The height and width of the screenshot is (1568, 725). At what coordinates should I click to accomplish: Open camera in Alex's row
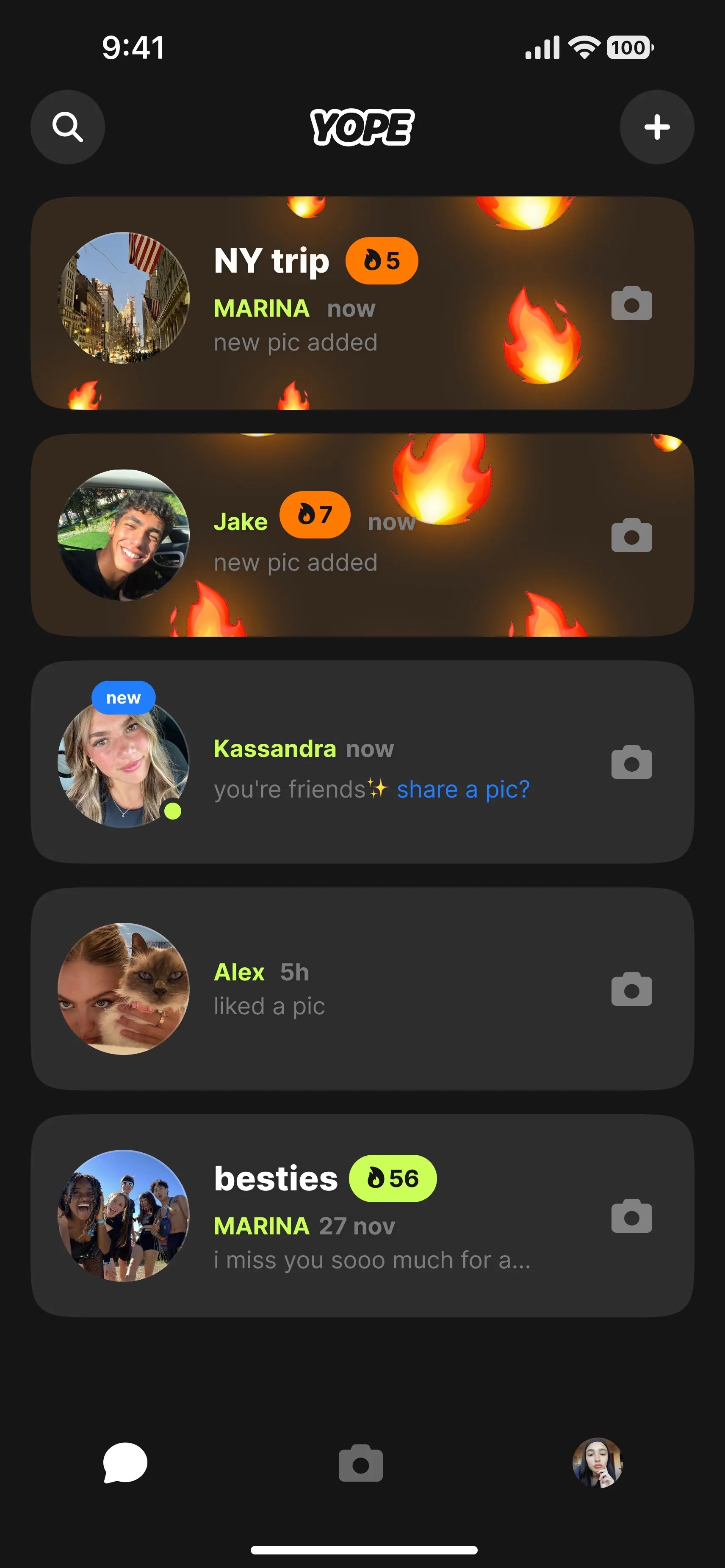click(631, 989)
